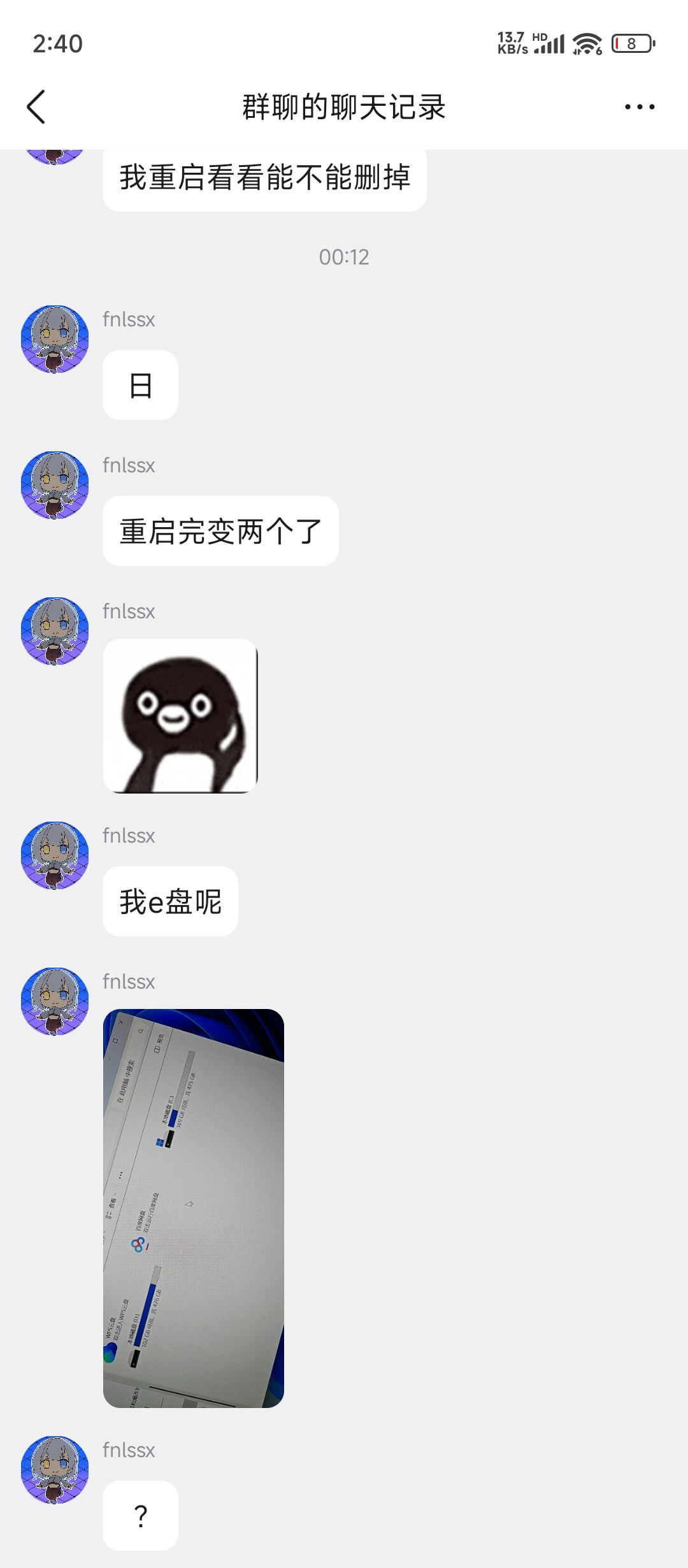Go back from the chat record

(x=36, y=106)
